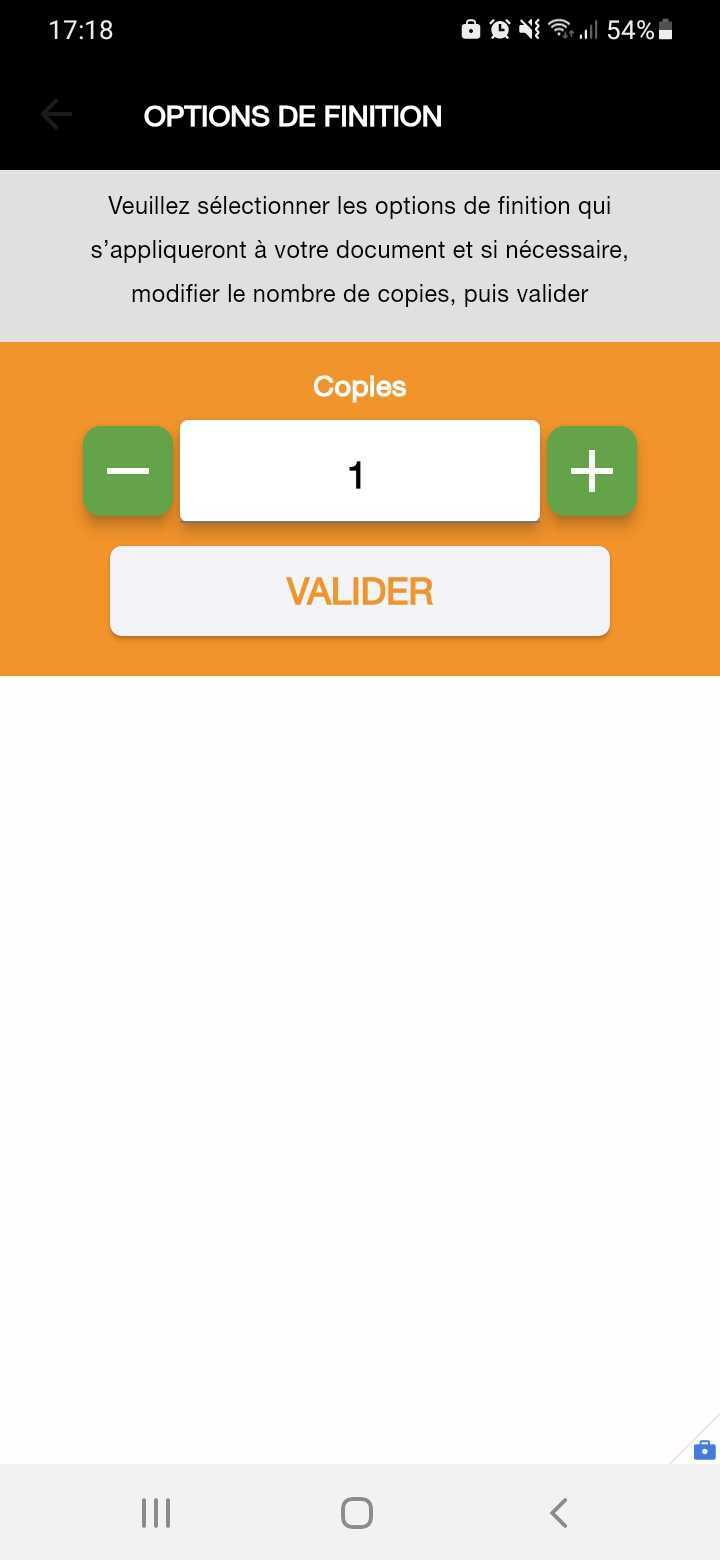Tap the copies number field

[360, 471]
